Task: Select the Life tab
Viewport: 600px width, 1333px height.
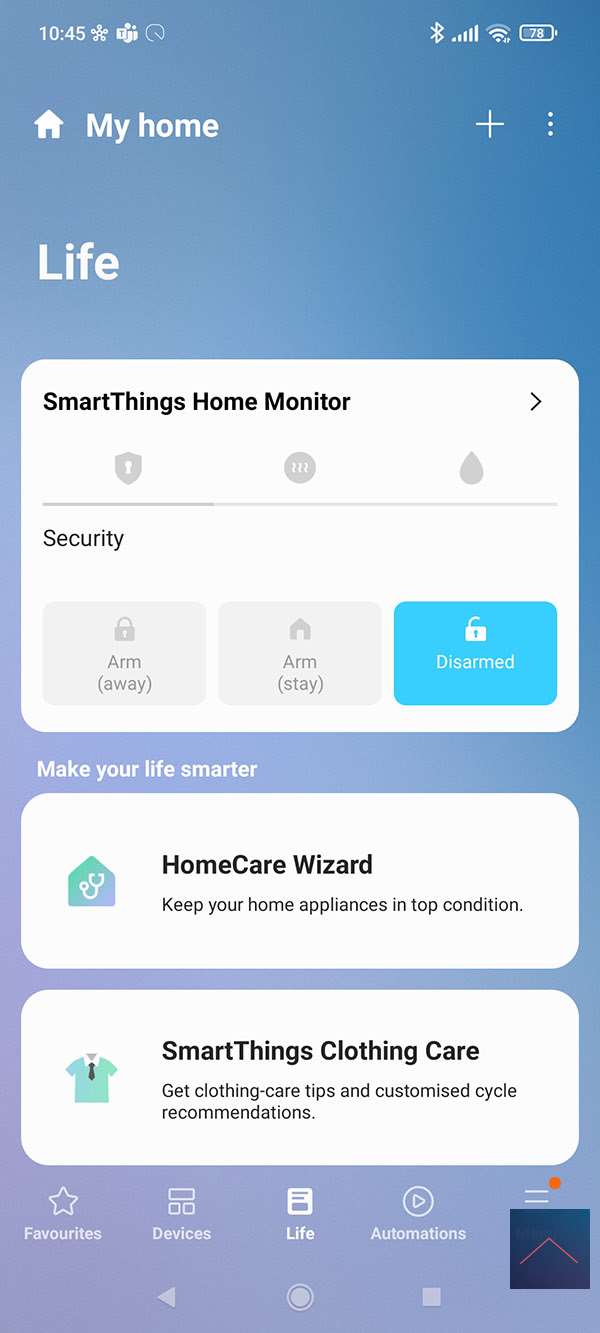Action: pos(300,1214)
